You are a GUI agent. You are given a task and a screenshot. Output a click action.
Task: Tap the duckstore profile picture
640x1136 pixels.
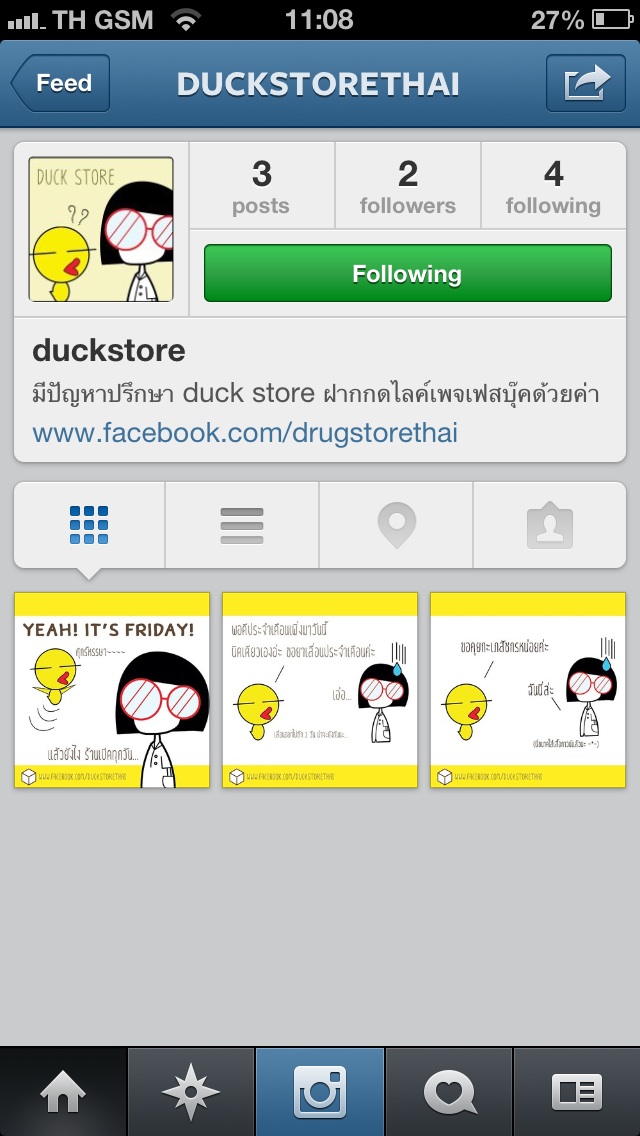coord(101,229)
